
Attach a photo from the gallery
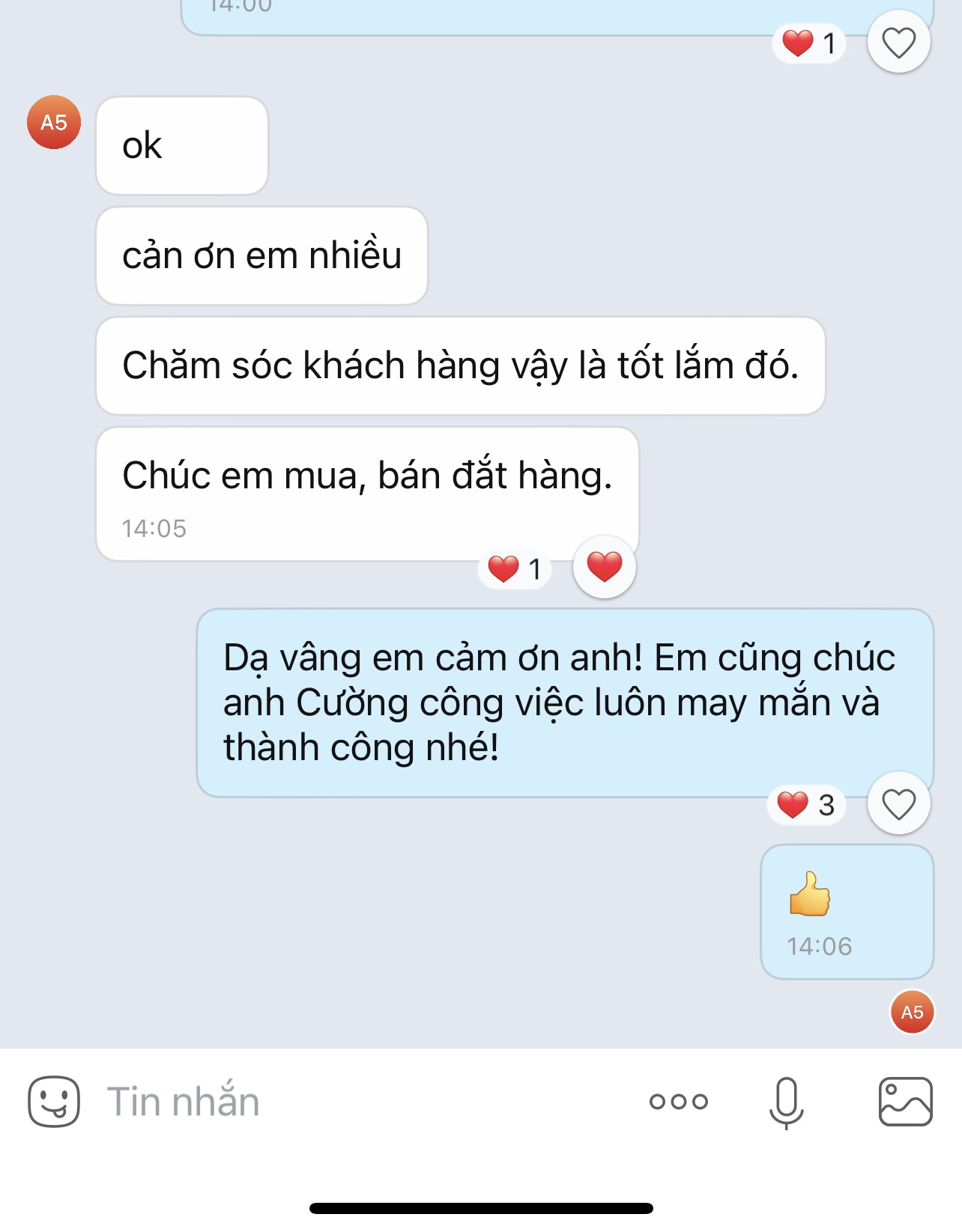(905, 1102)
